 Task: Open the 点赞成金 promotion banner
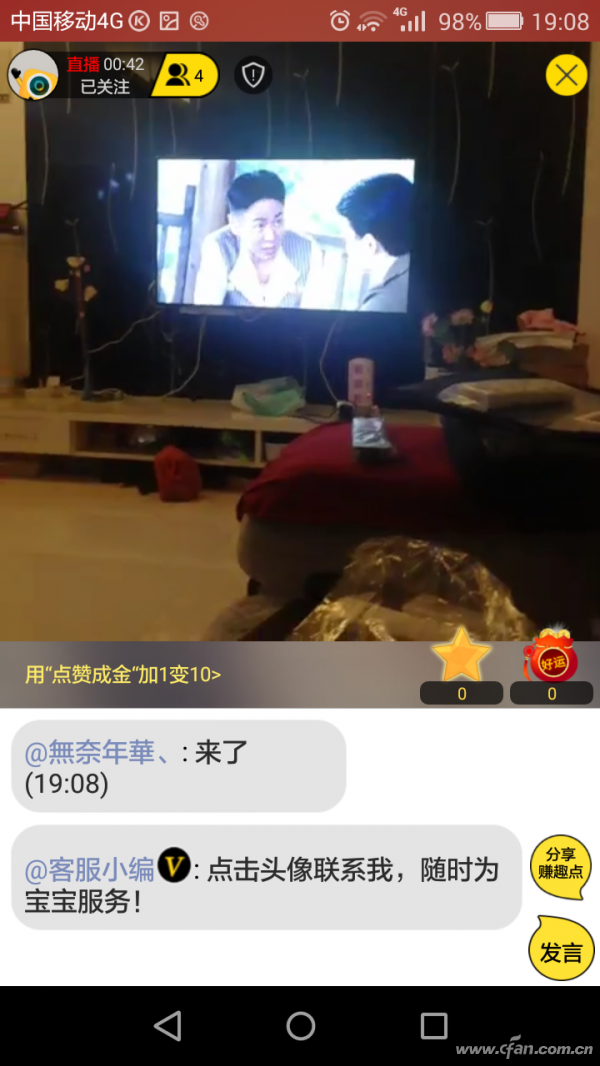click(123, 675)
